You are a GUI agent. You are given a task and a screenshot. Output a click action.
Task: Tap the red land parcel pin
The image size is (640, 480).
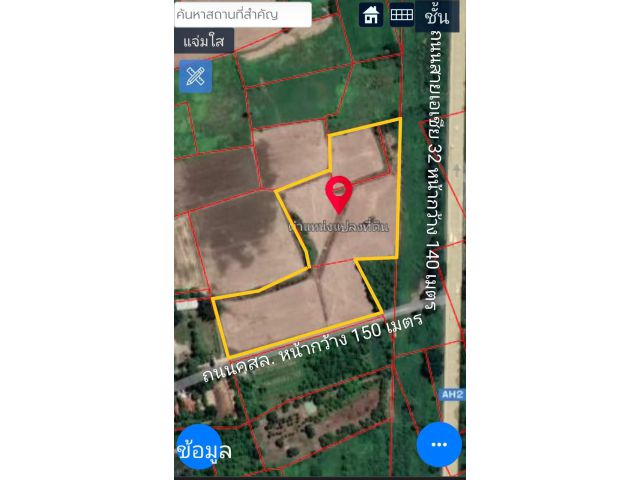pyautogui.click(x=339, y=191)
